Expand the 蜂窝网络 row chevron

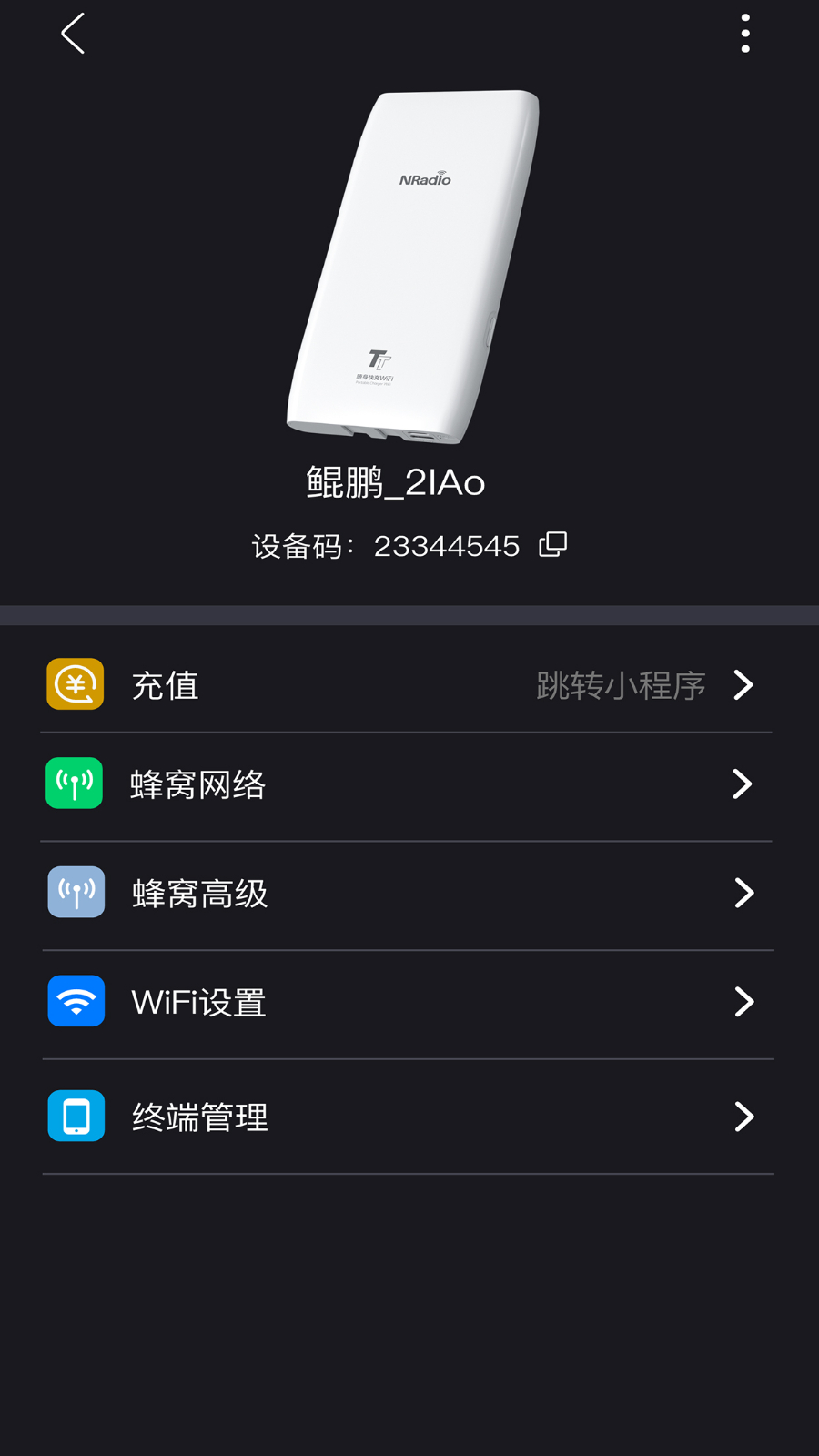click(744, 784)
